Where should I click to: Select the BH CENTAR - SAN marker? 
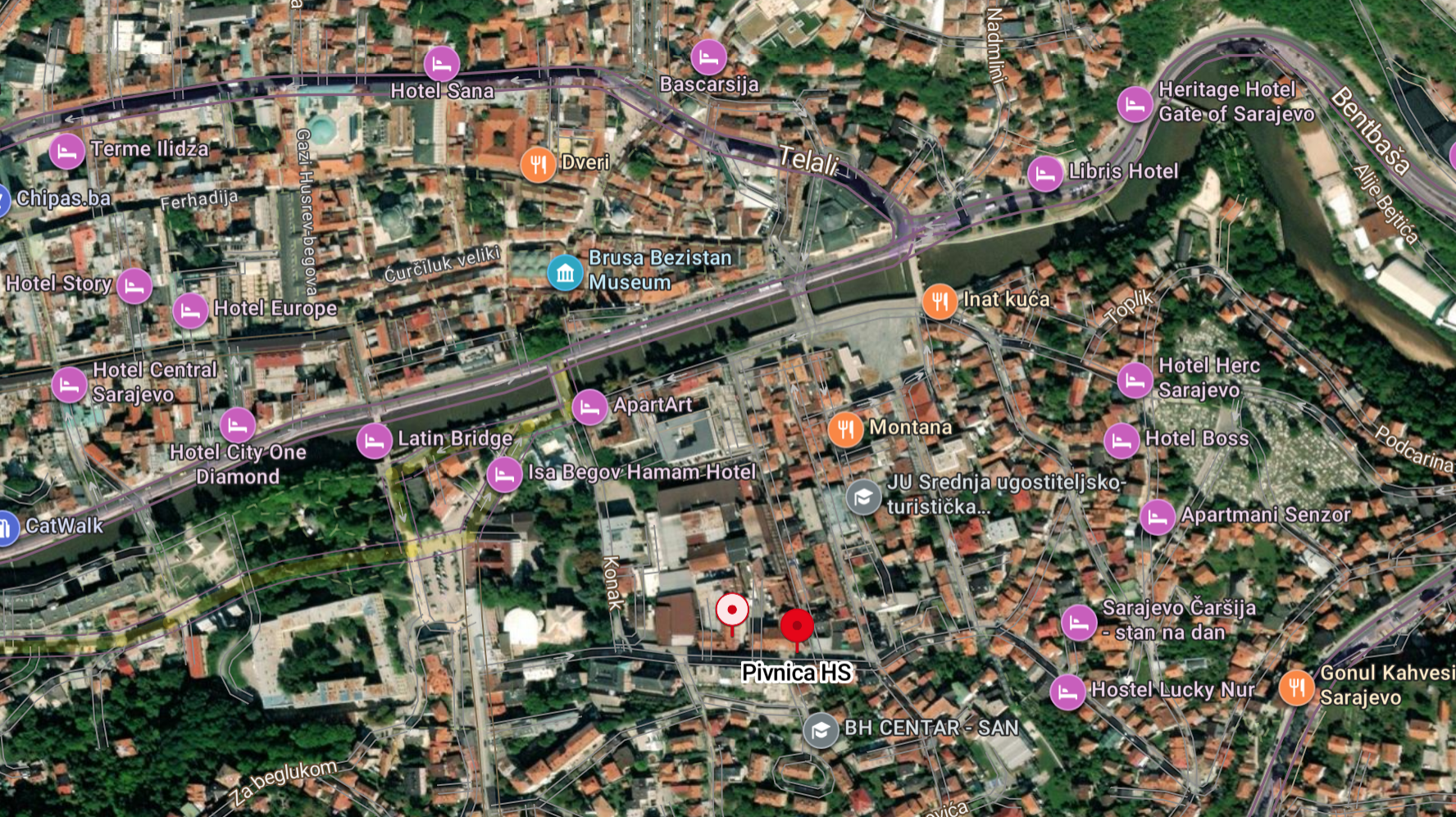tap(821, 730)
